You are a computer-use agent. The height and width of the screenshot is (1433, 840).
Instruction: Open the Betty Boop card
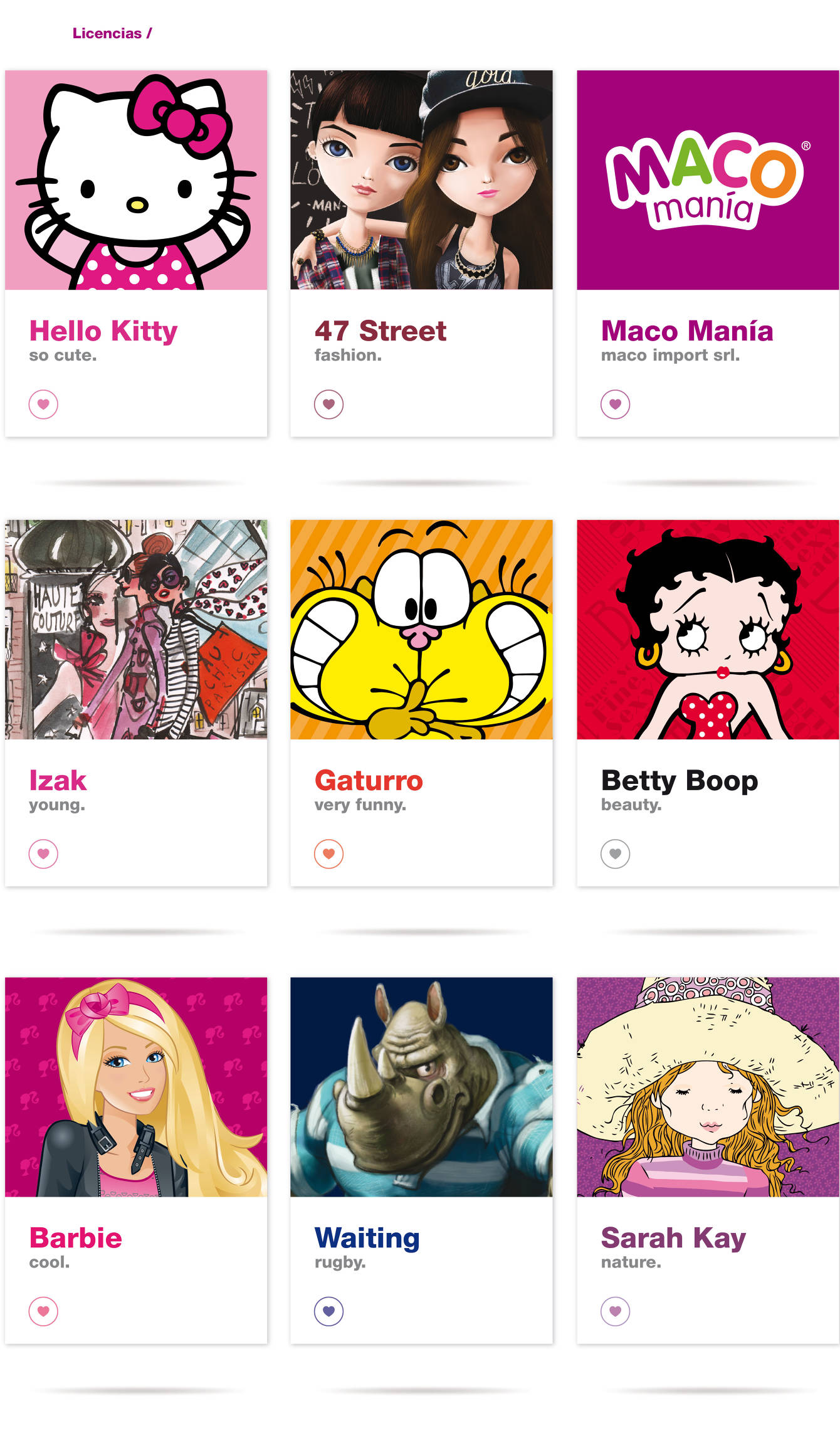point(708,630)
